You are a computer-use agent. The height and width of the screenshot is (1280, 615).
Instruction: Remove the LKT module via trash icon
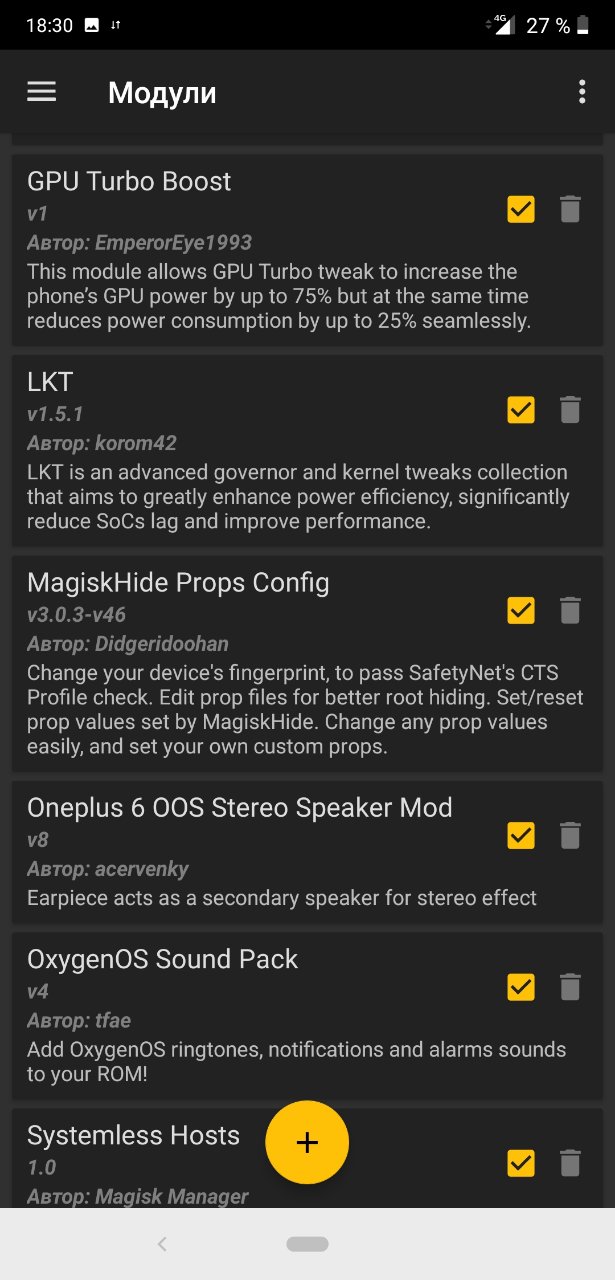(x=570, y=410)
